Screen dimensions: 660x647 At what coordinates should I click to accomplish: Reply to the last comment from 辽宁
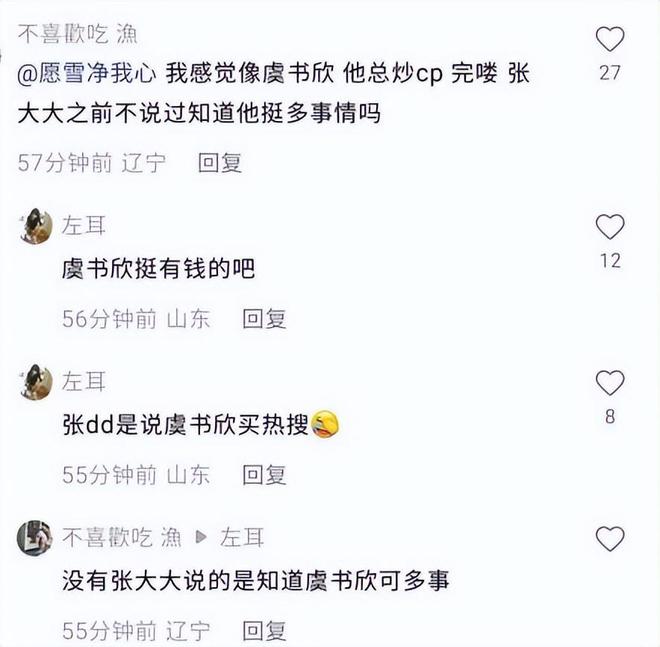coord(265,631)
